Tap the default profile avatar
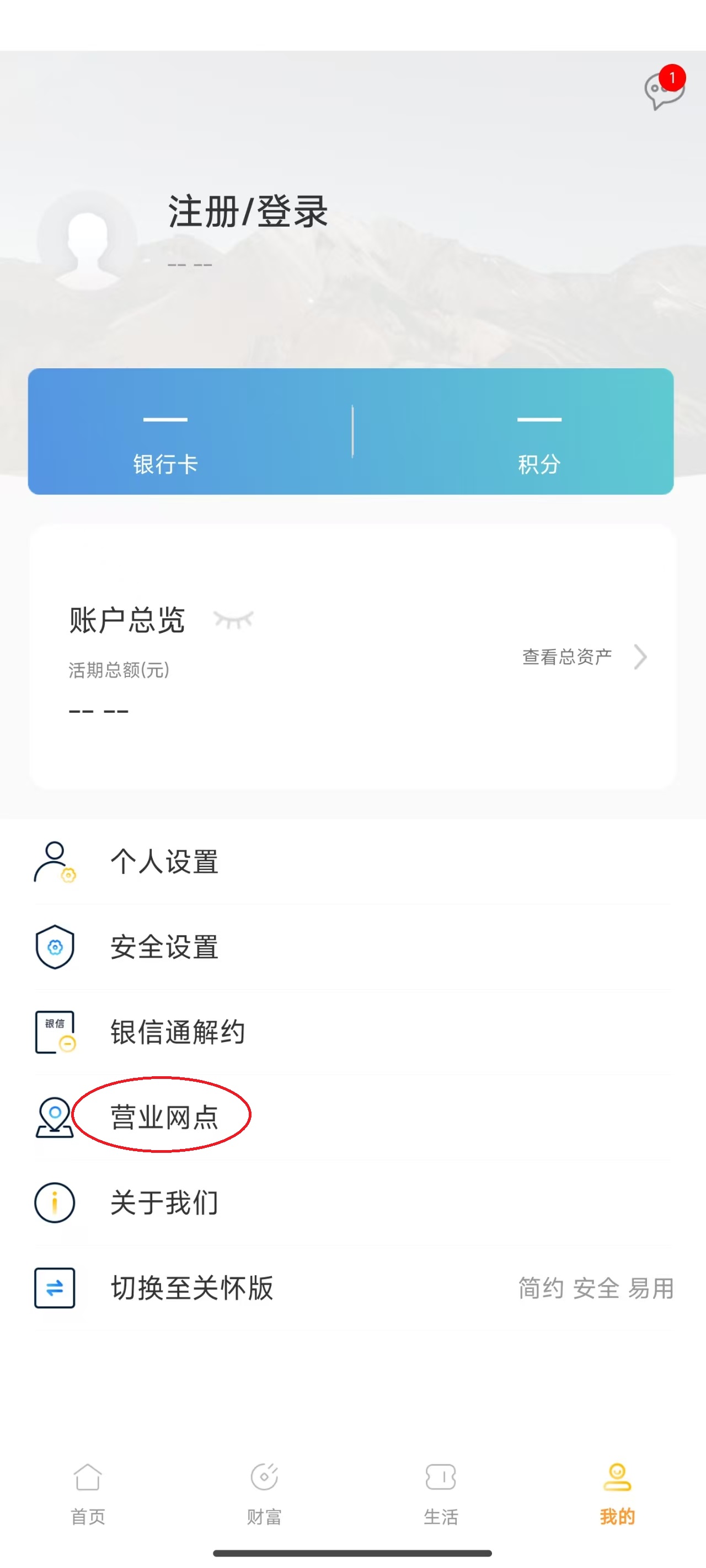706x1568 pixels. click(x=87, y=241)
